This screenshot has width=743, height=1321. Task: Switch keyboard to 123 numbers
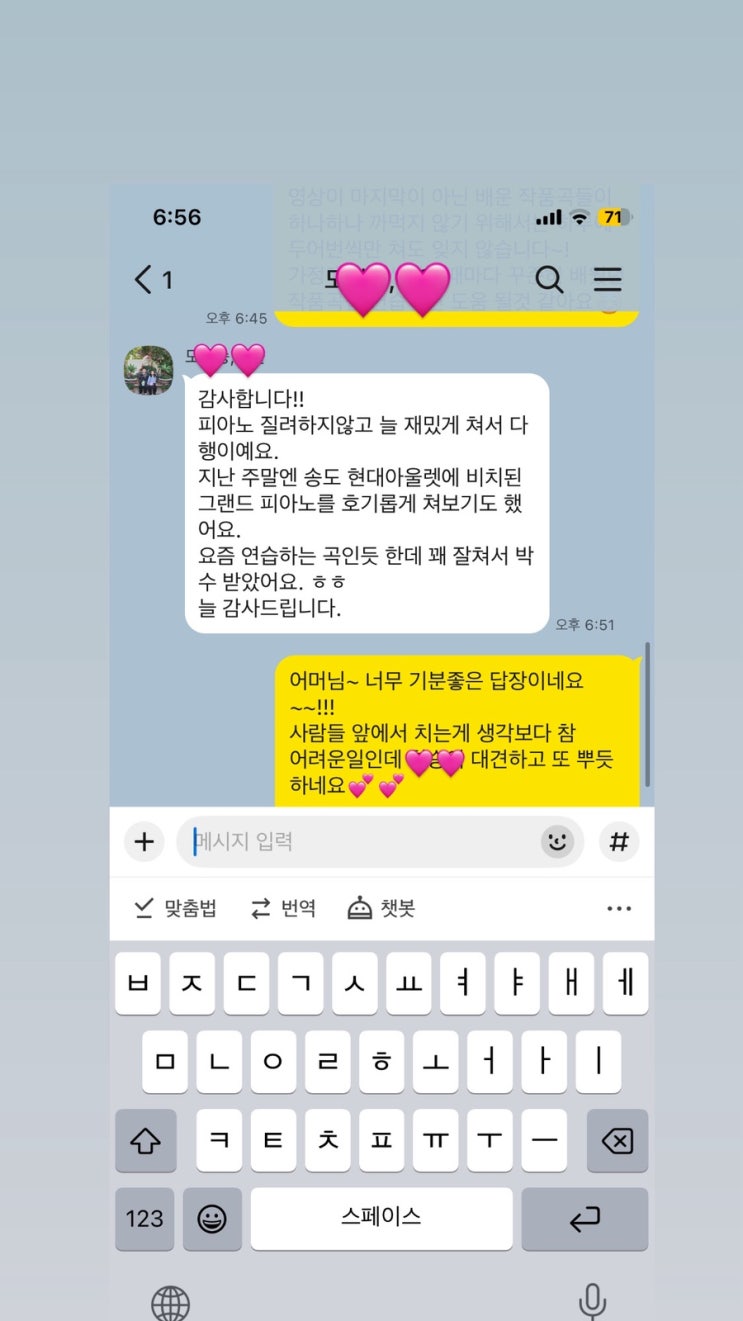[x=144, y=1218]
